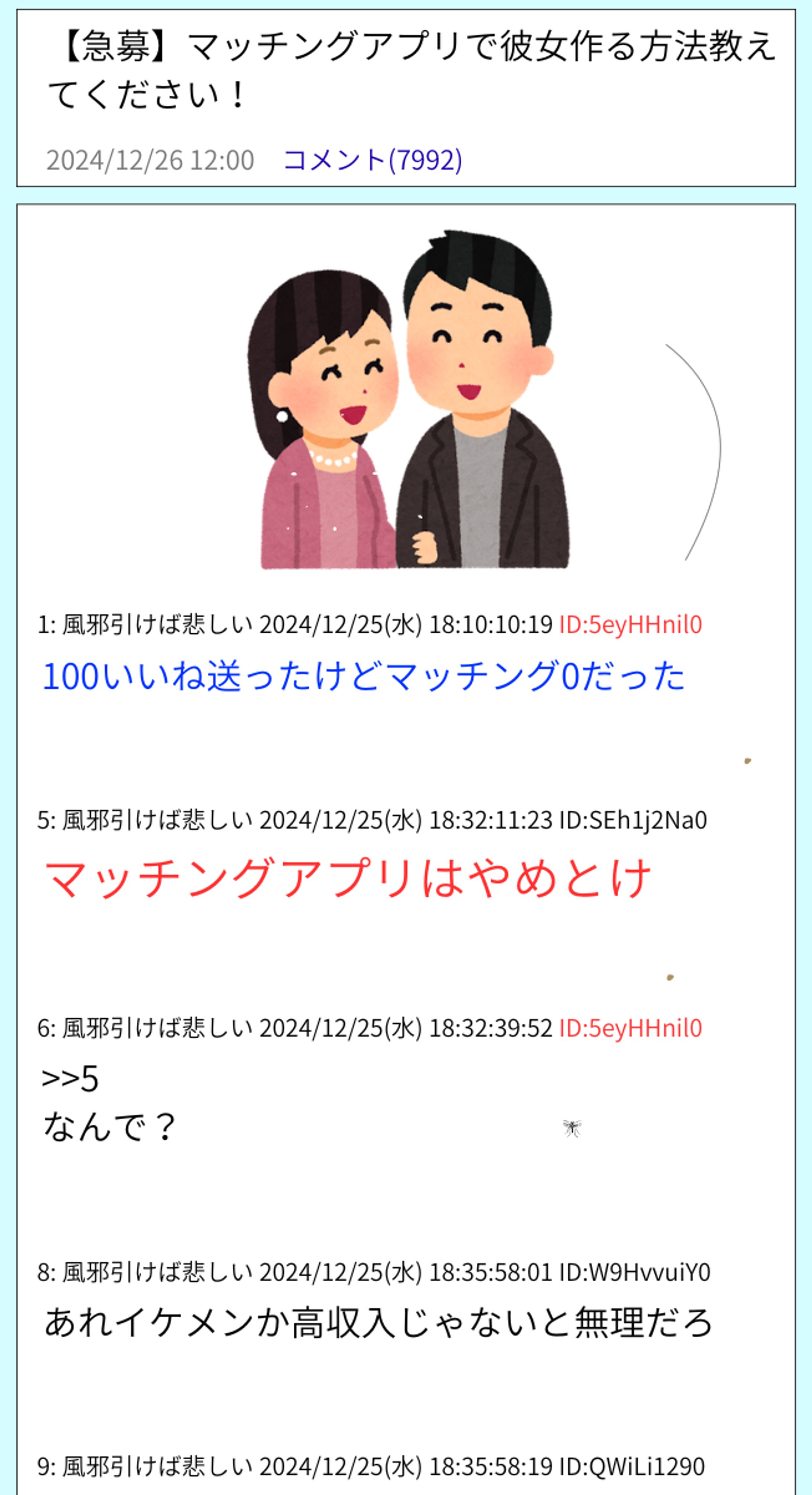Image resolution: width=812 pixels, height=1495 pixels.
Task: Open the couple illustration image
Action: tap(406, 406)
